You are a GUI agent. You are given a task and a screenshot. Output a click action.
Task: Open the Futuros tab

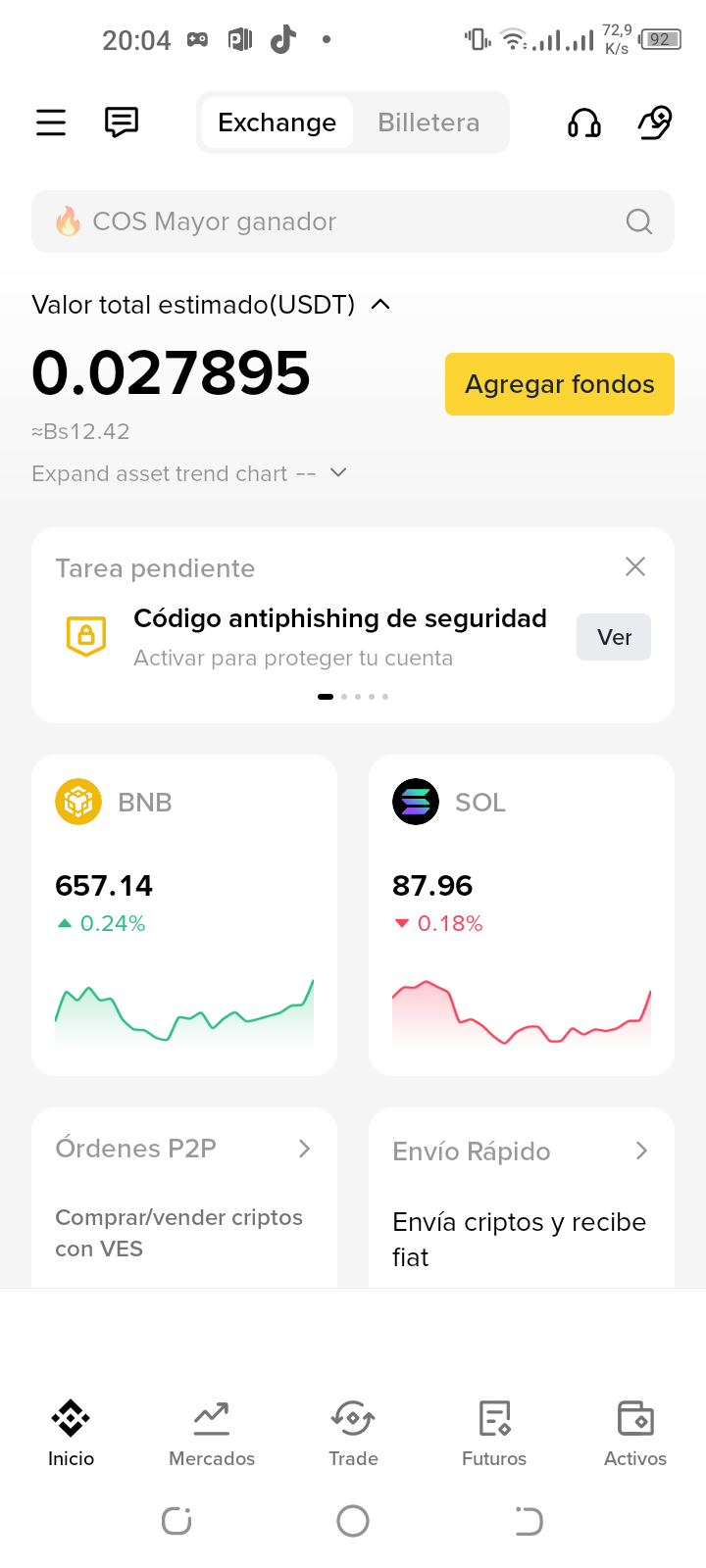pos(494,1432)
